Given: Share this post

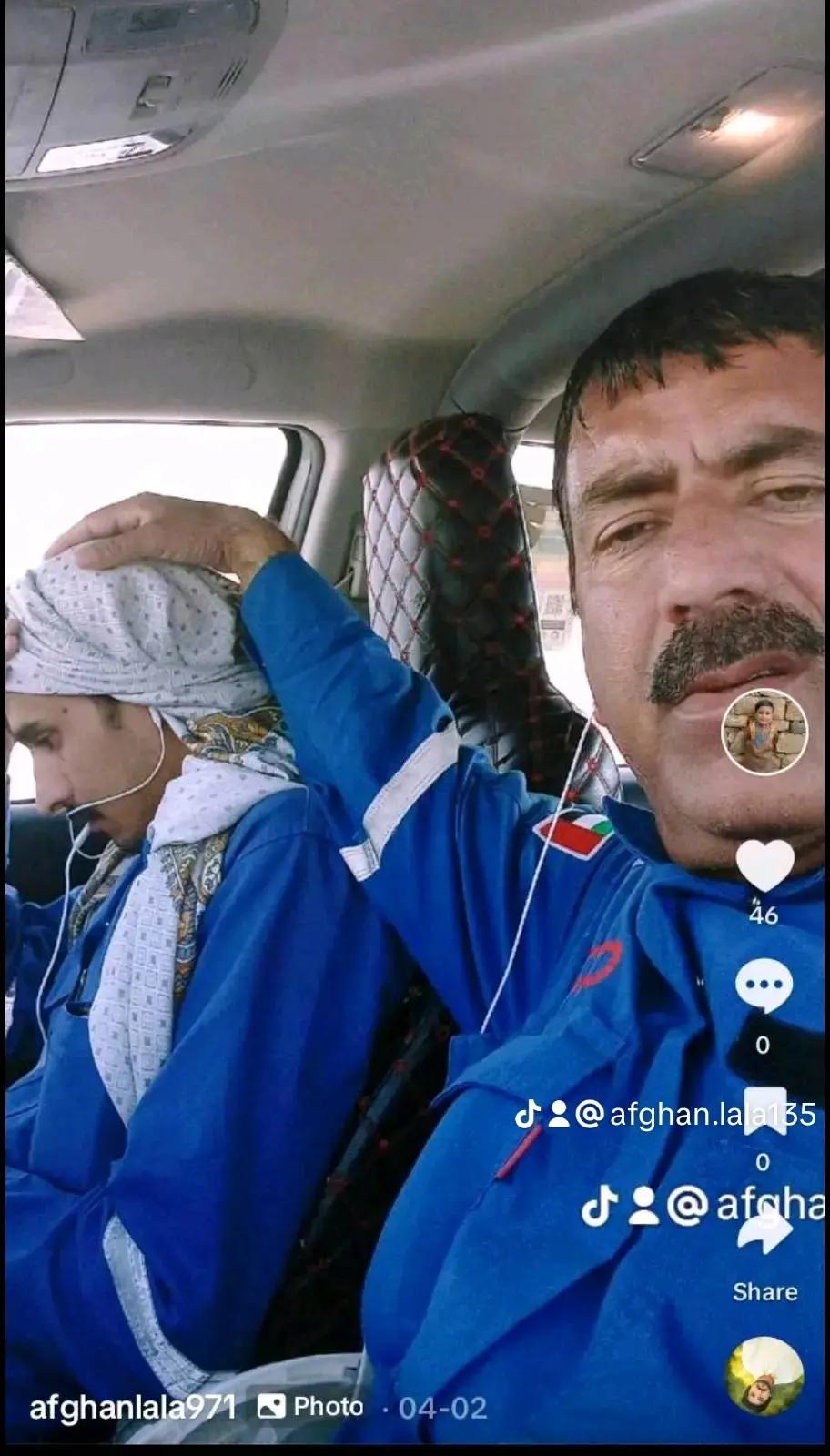Looking at the screenshot, I should click(x=764, y=1234).
